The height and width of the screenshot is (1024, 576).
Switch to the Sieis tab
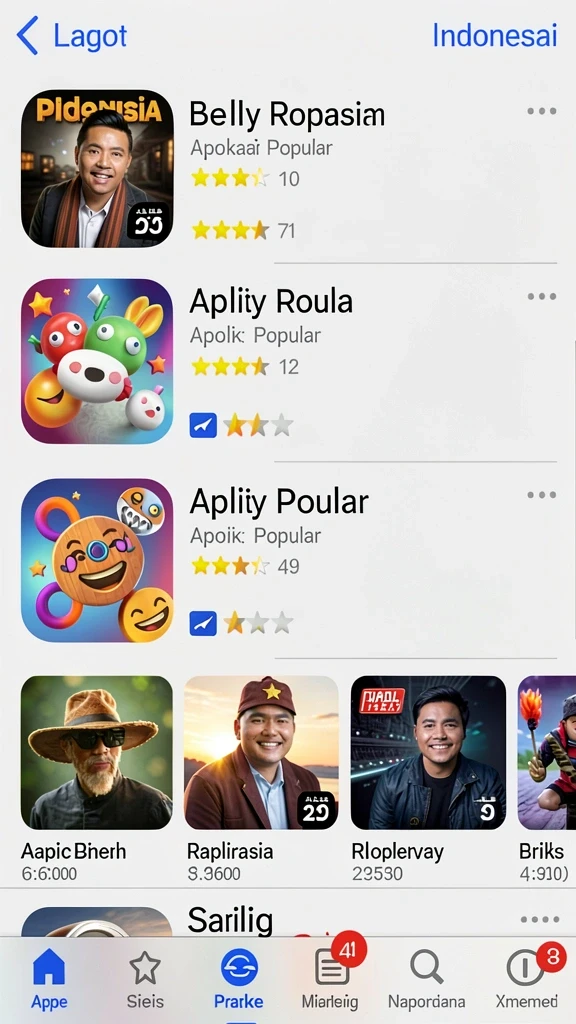click(145, 979)
